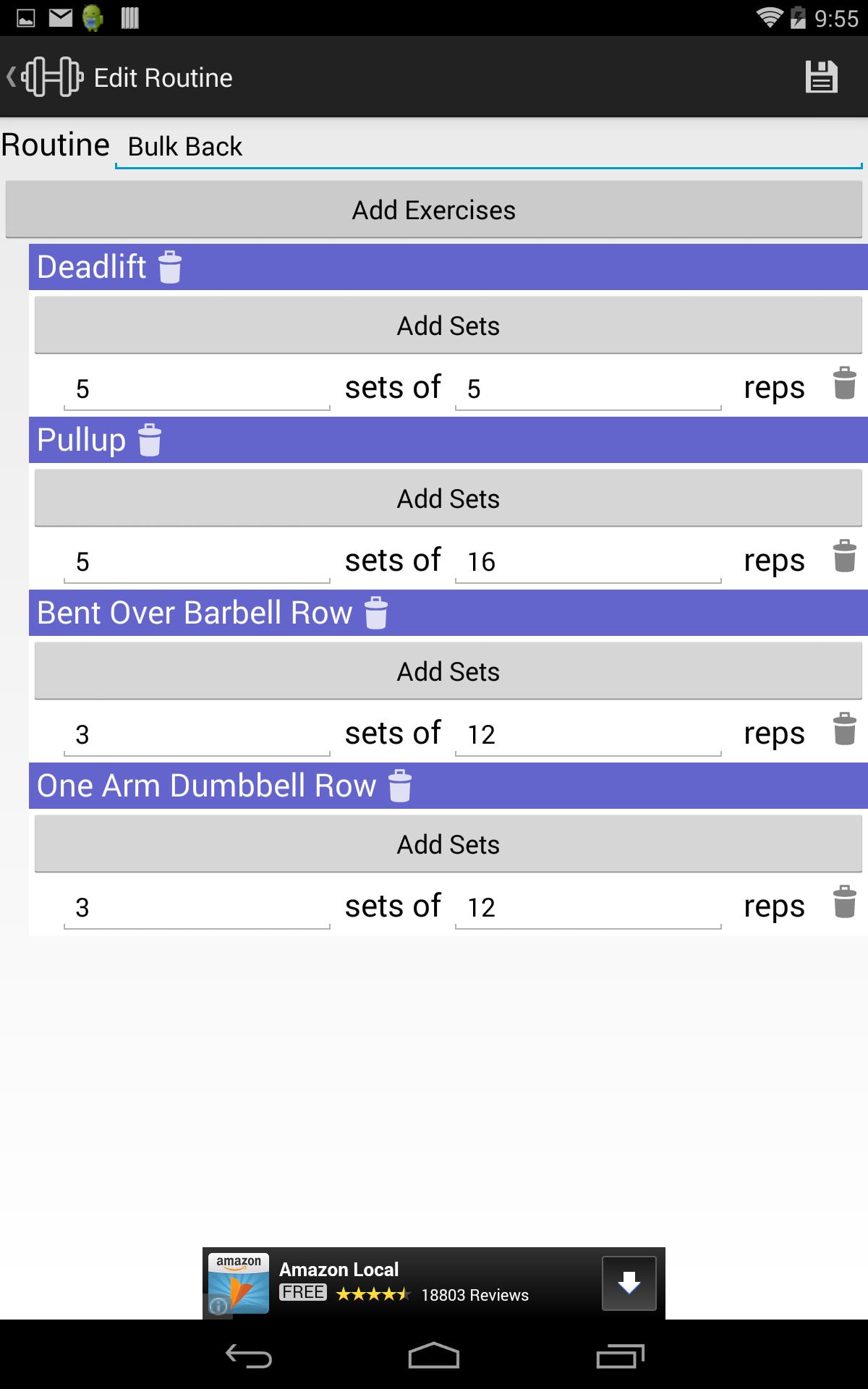
Task: Save the routine with the floppy disk icon
Action: pyautogui.click(x=821, y=77)
